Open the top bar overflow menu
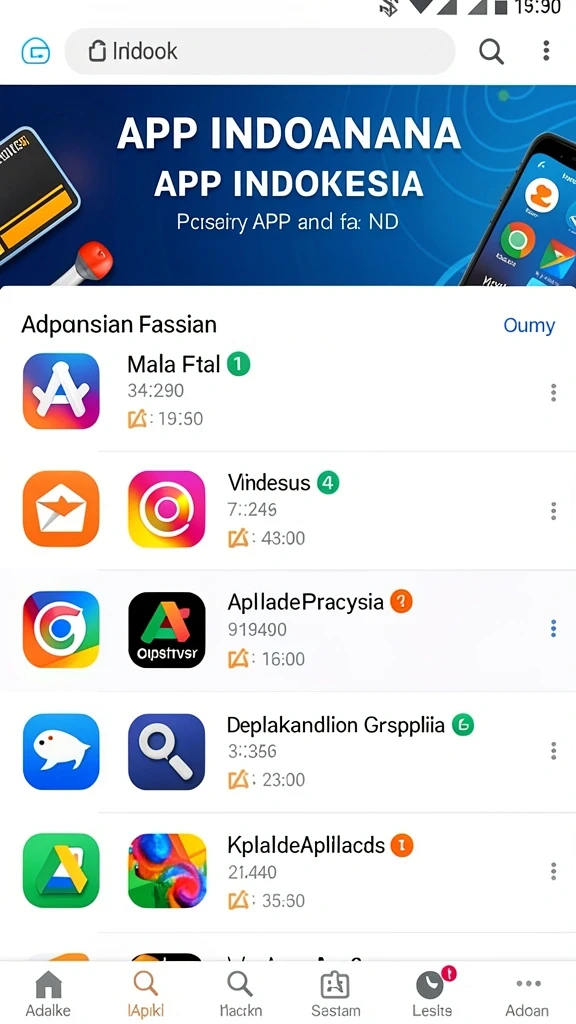576x1024 pixels. pos(546,51)
